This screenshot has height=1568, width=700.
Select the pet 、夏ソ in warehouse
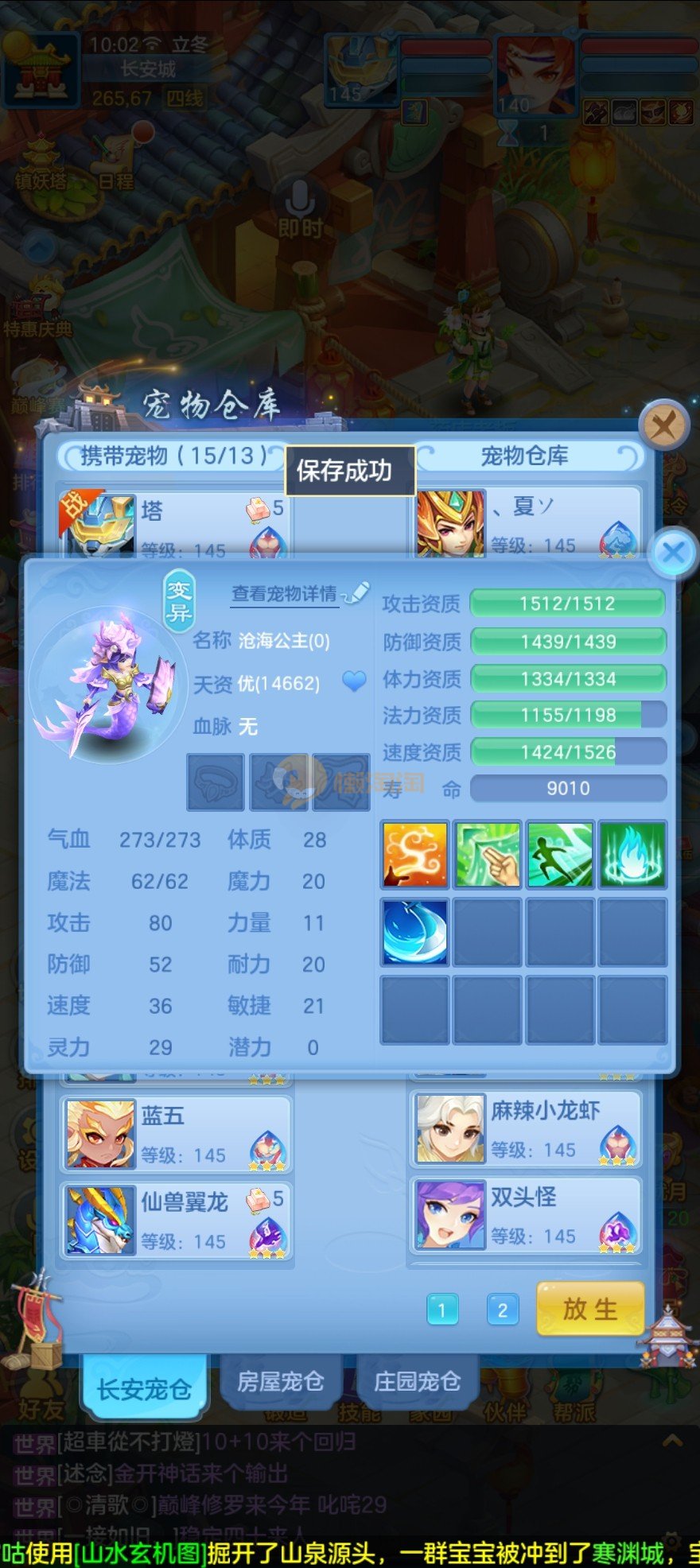pyautogui.click(x=527, y=521)
